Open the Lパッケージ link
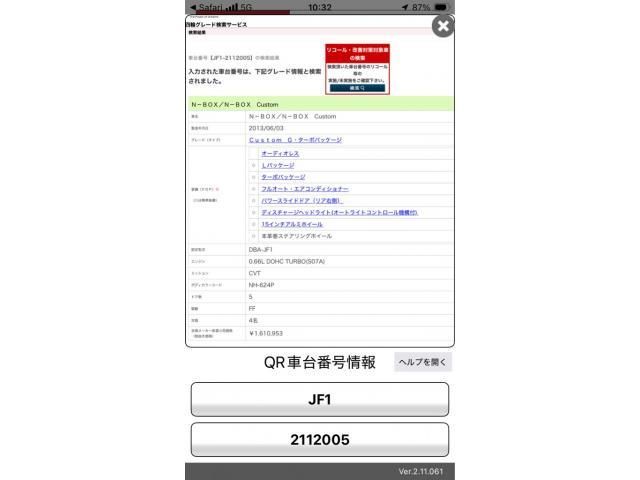The image size is (640, 480). (x=278, y=165)
